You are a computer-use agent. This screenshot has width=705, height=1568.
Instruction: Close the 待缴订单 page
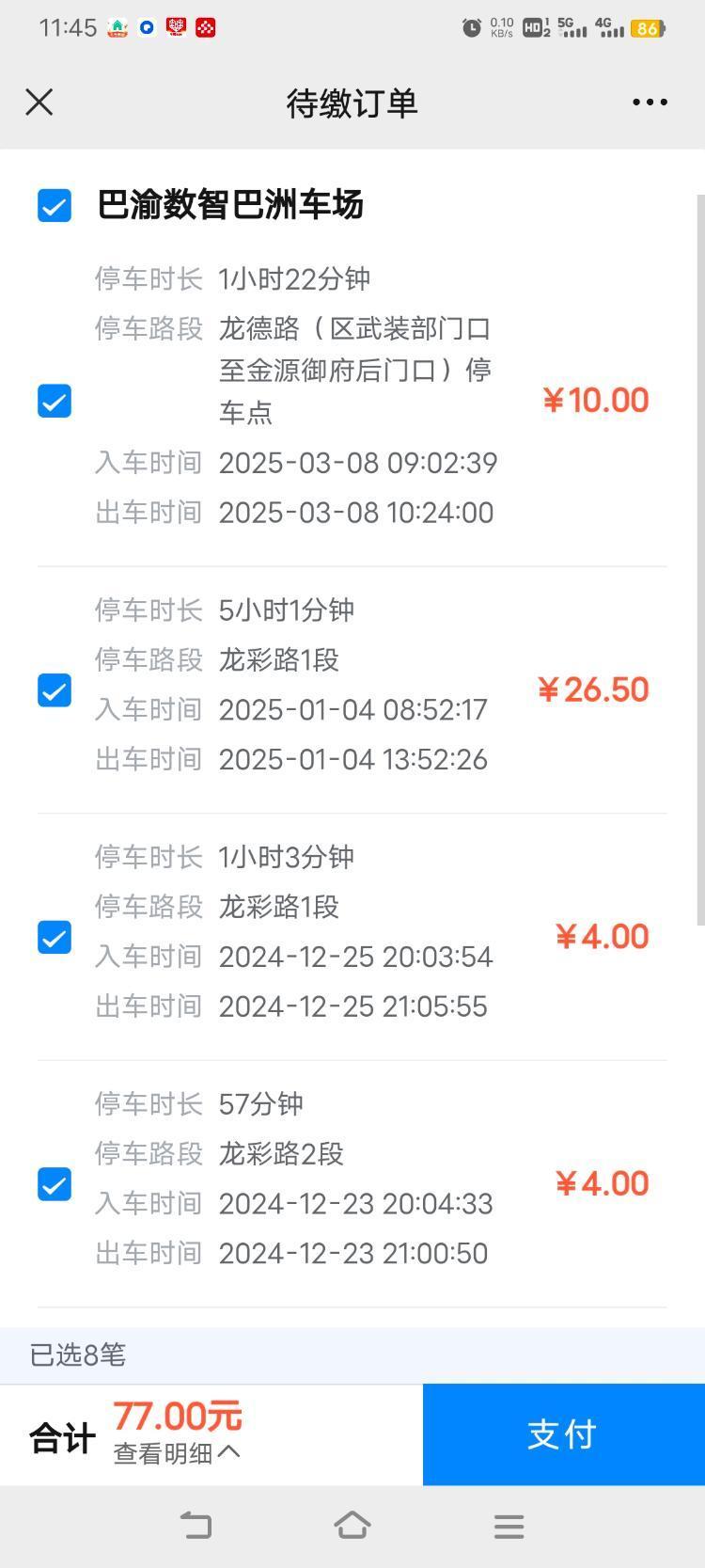pyautogui.click(x=39, y=102)
